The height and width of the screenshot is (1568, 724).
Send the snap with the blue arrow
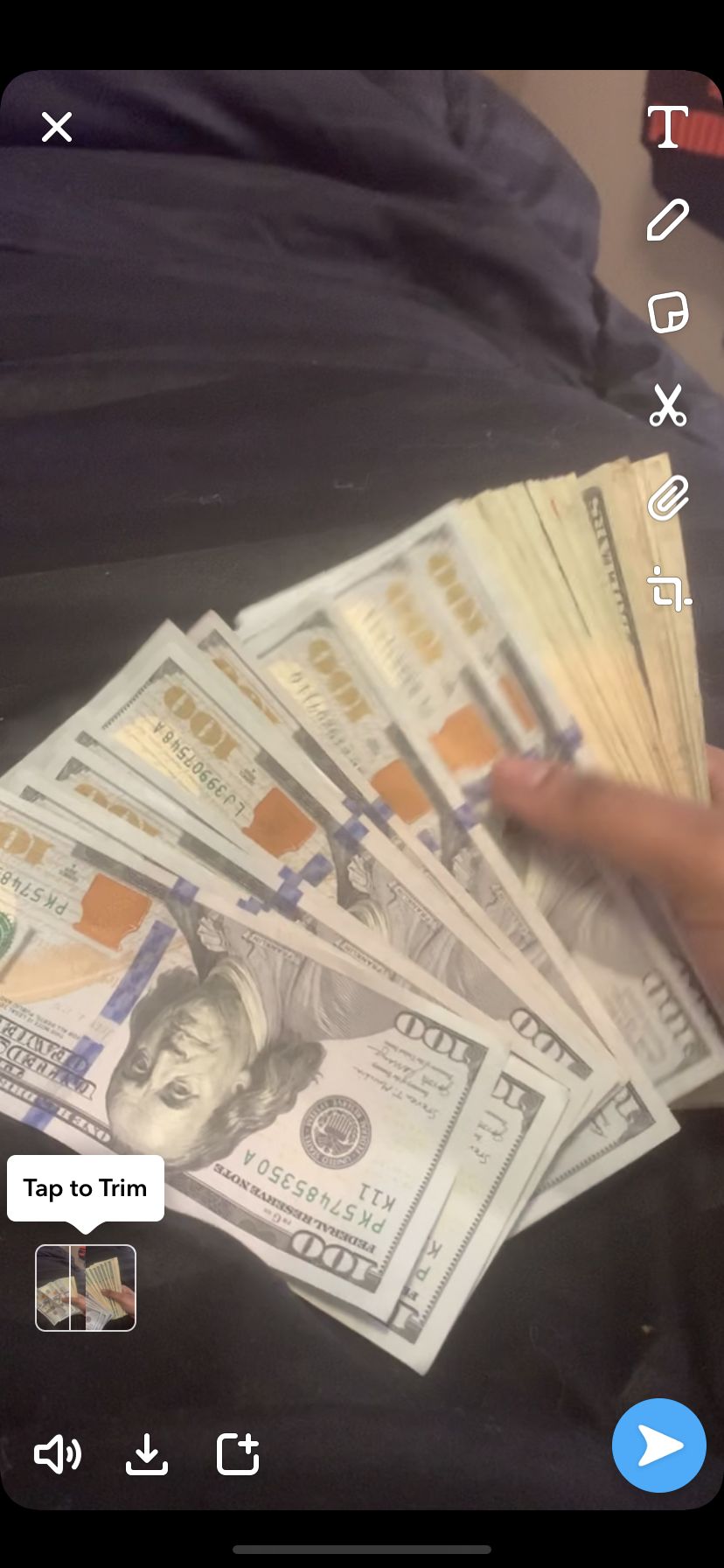click(659, 1445)
